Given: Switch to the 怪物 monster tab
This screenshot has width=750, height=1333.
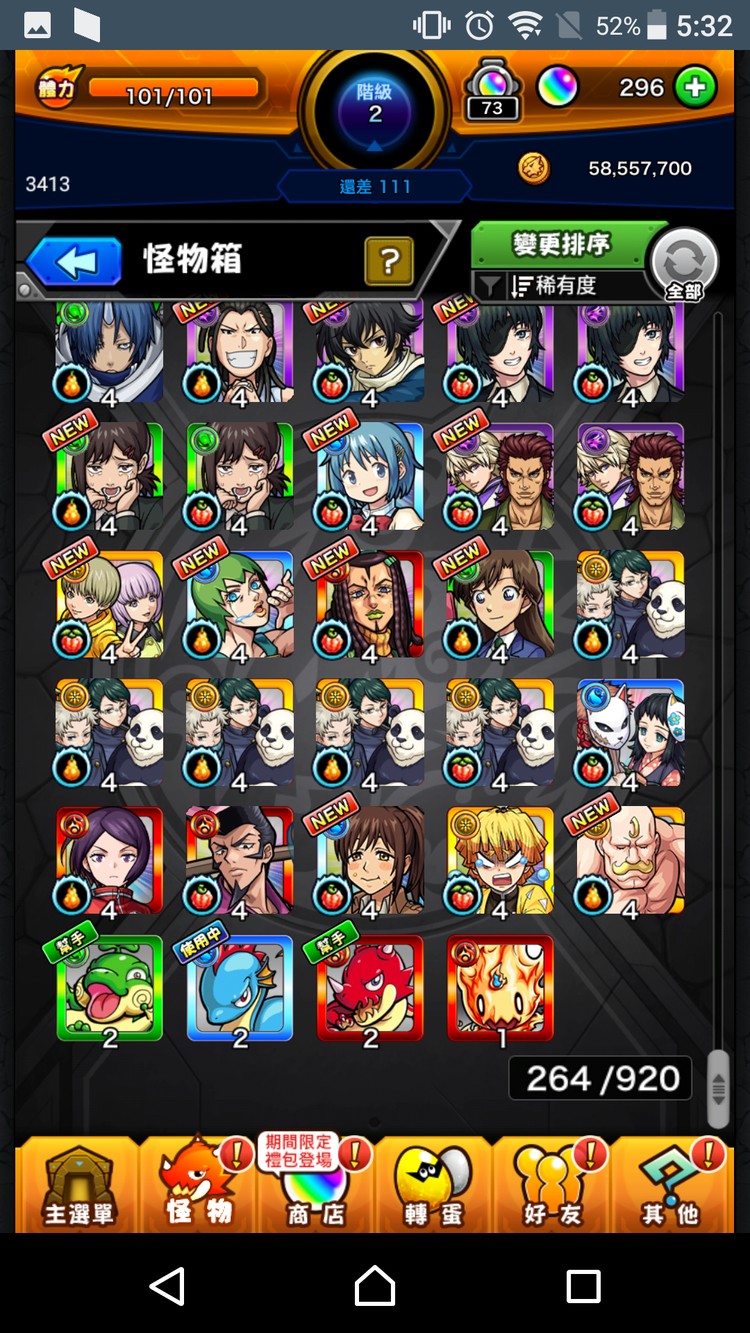Looking at the screenshot, I should click(198, 1187).
